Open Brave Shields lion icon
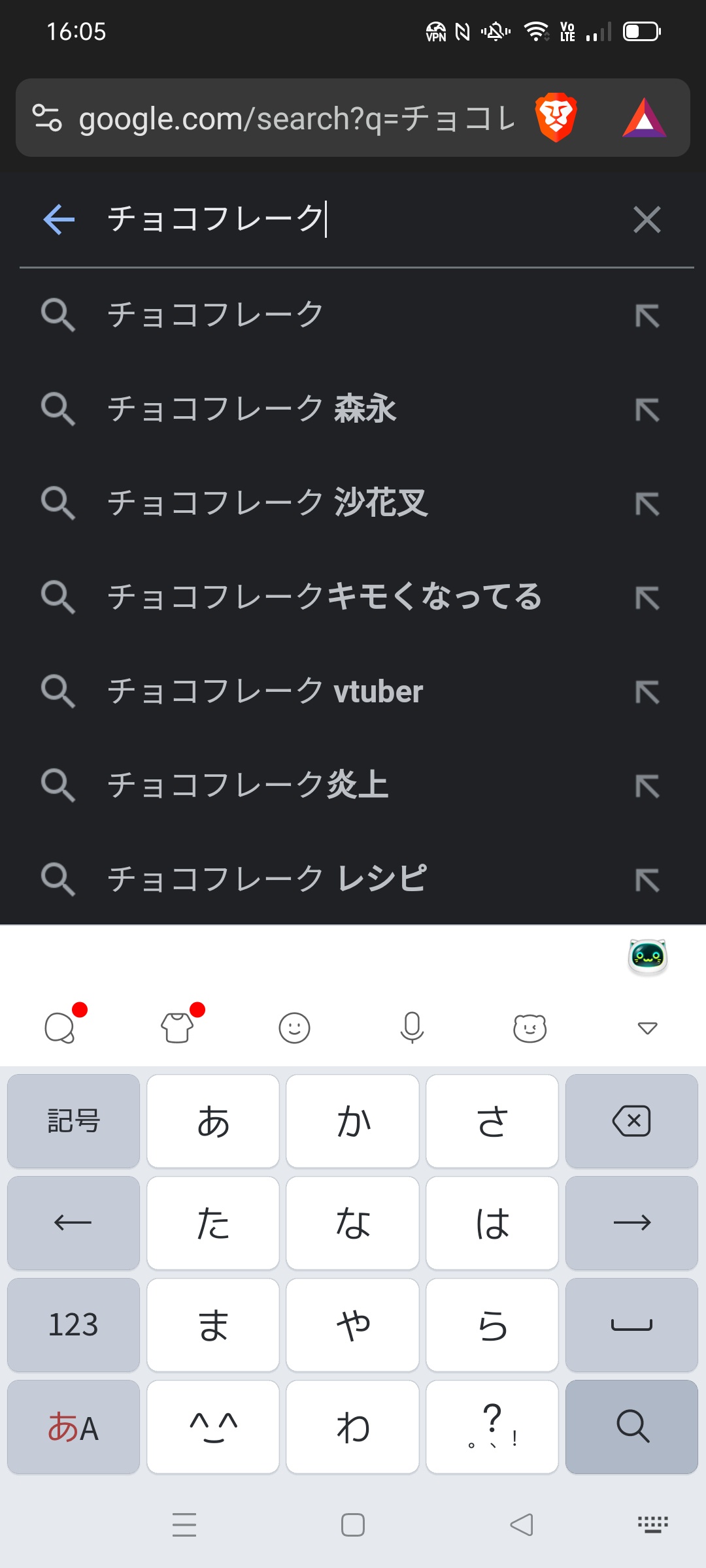 click(x=556, y=118)
